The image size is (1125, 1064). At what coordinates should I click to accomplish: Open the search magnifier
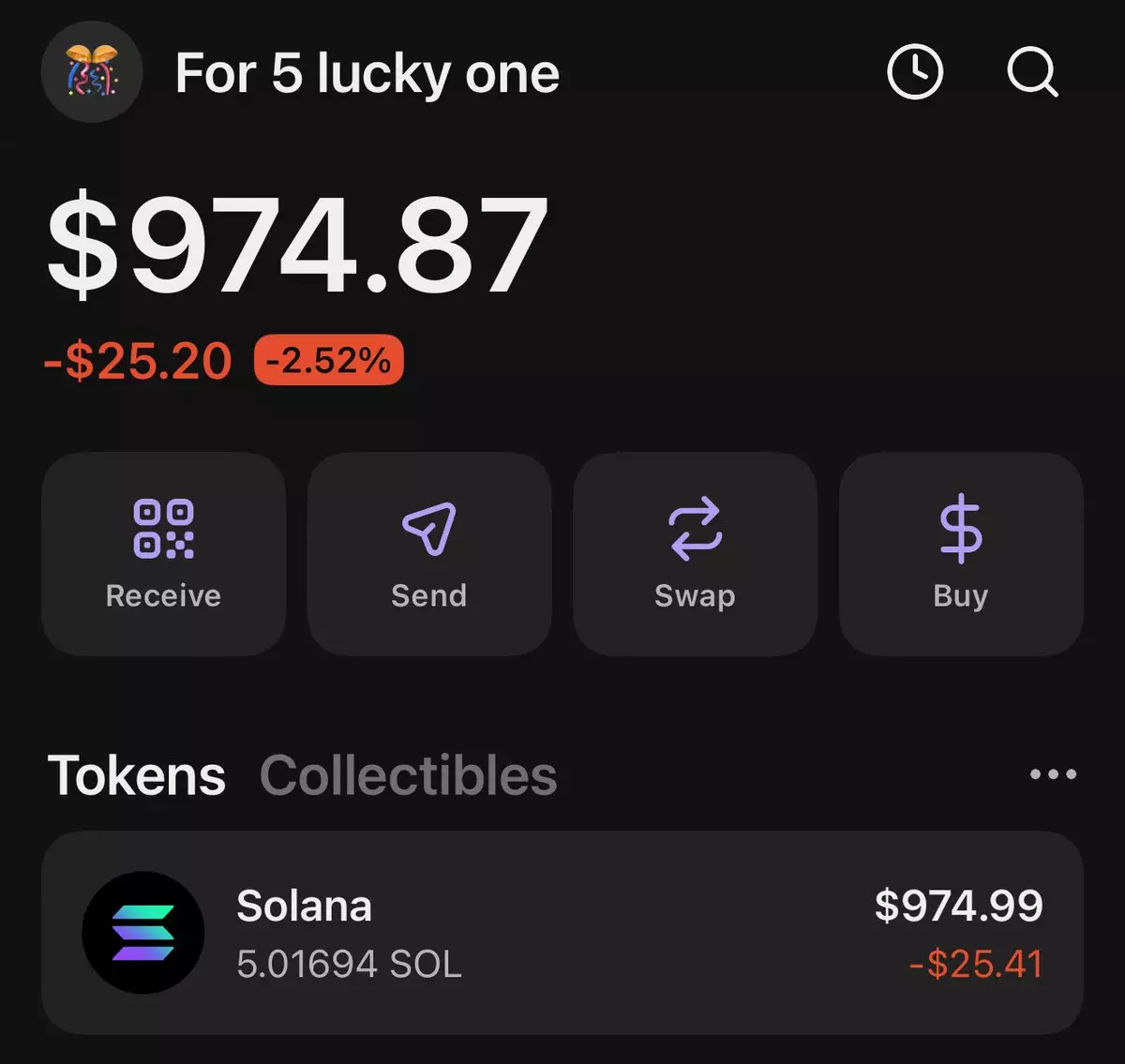(1032, 72)
